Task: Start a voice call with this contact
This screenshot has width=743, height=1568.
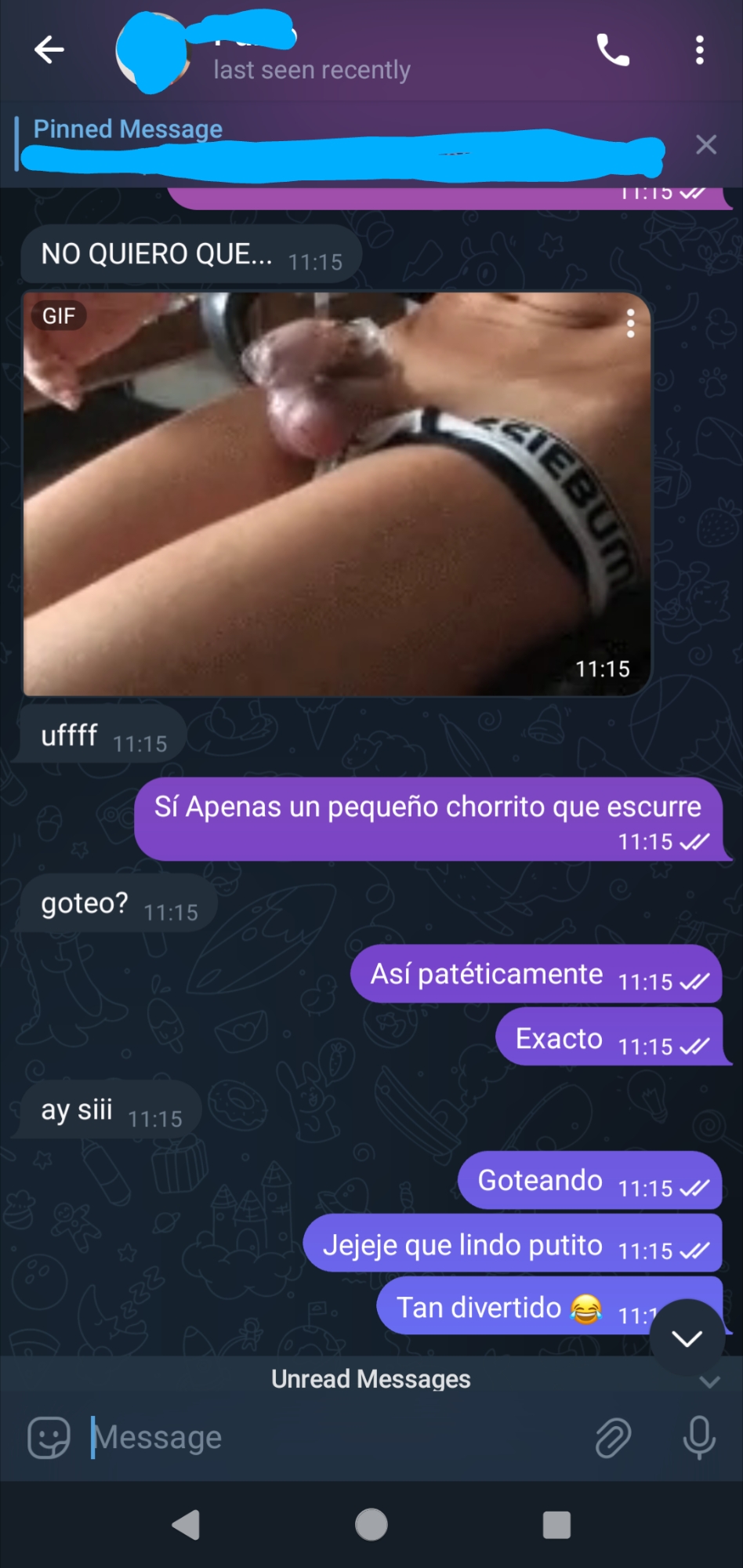Action: pyautogui.click(x=613, y=50)
